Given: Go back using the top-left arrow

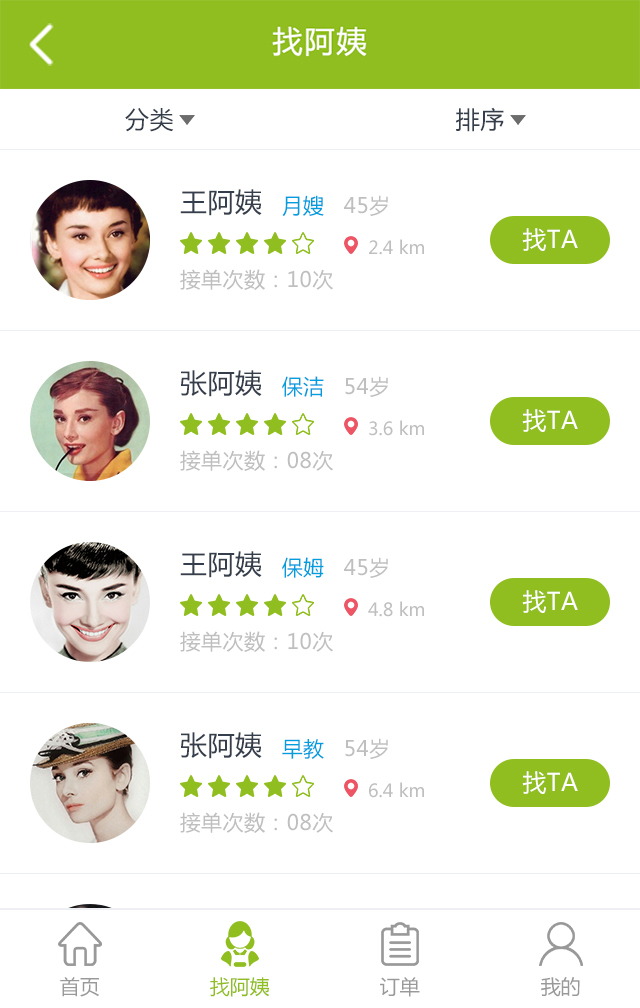Looking at the screenshot, I should click(42, 44).
